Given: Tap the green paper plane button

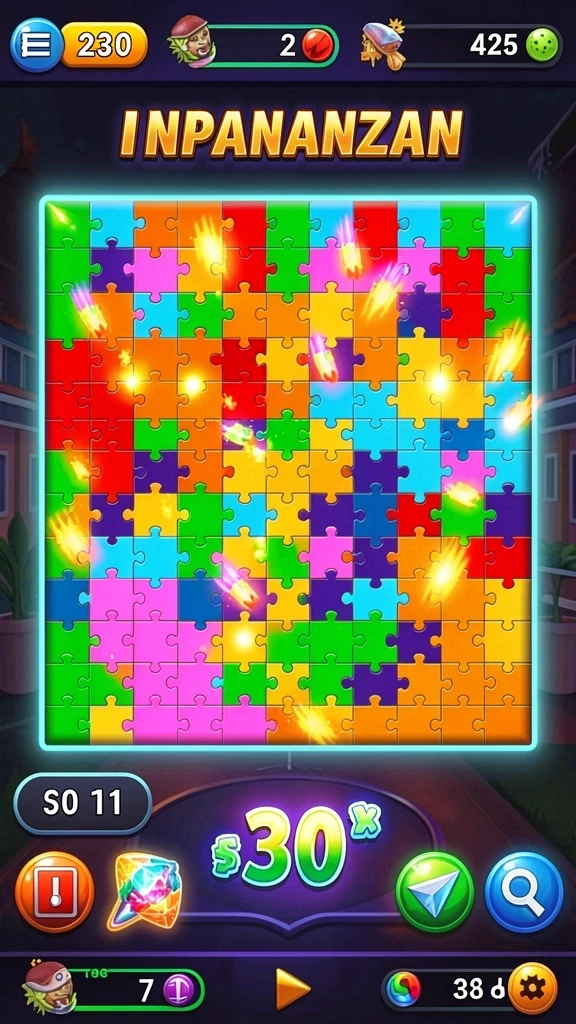Looking at the screenshot, I should tap(435, 892).
